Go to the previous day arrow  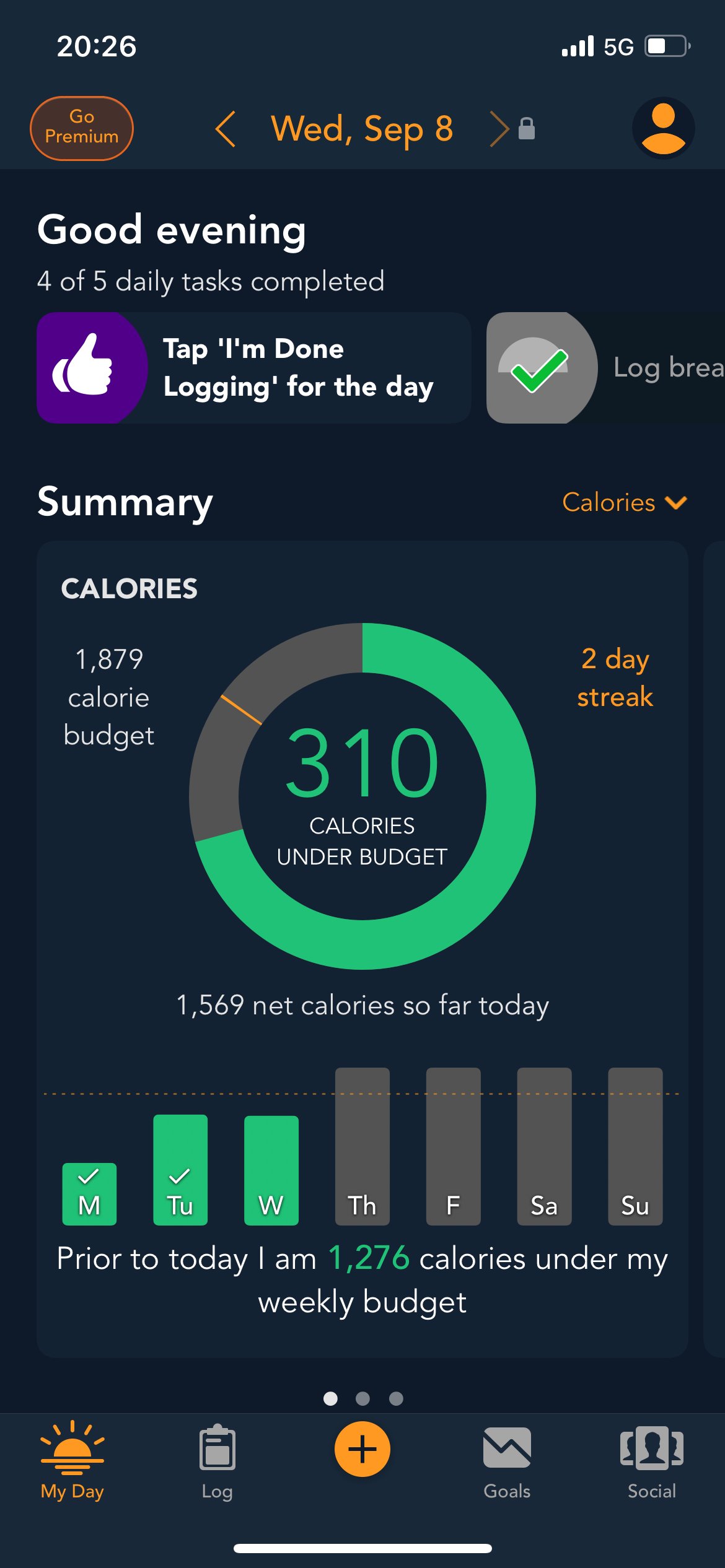(226, 129)
